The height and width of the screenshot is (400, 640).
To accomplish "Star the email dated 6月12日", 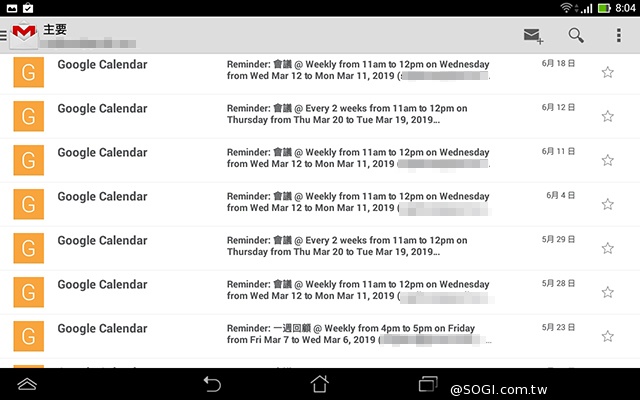I will coord(607,116).
